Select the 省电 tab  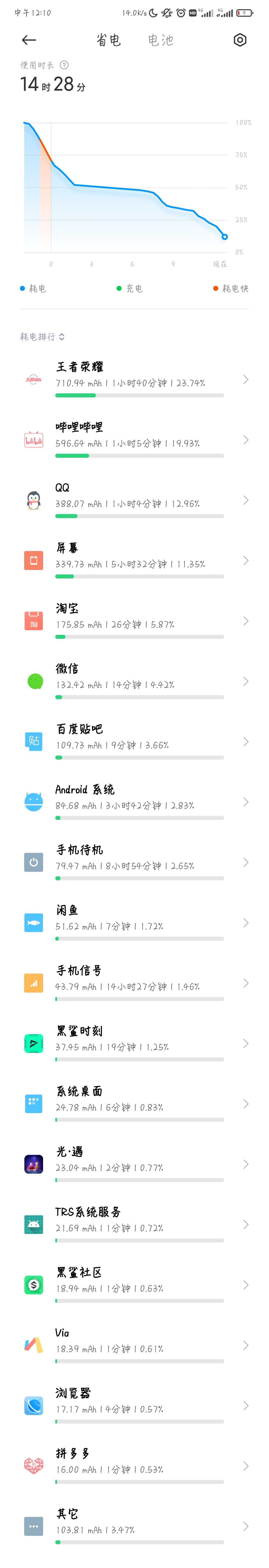109,40
